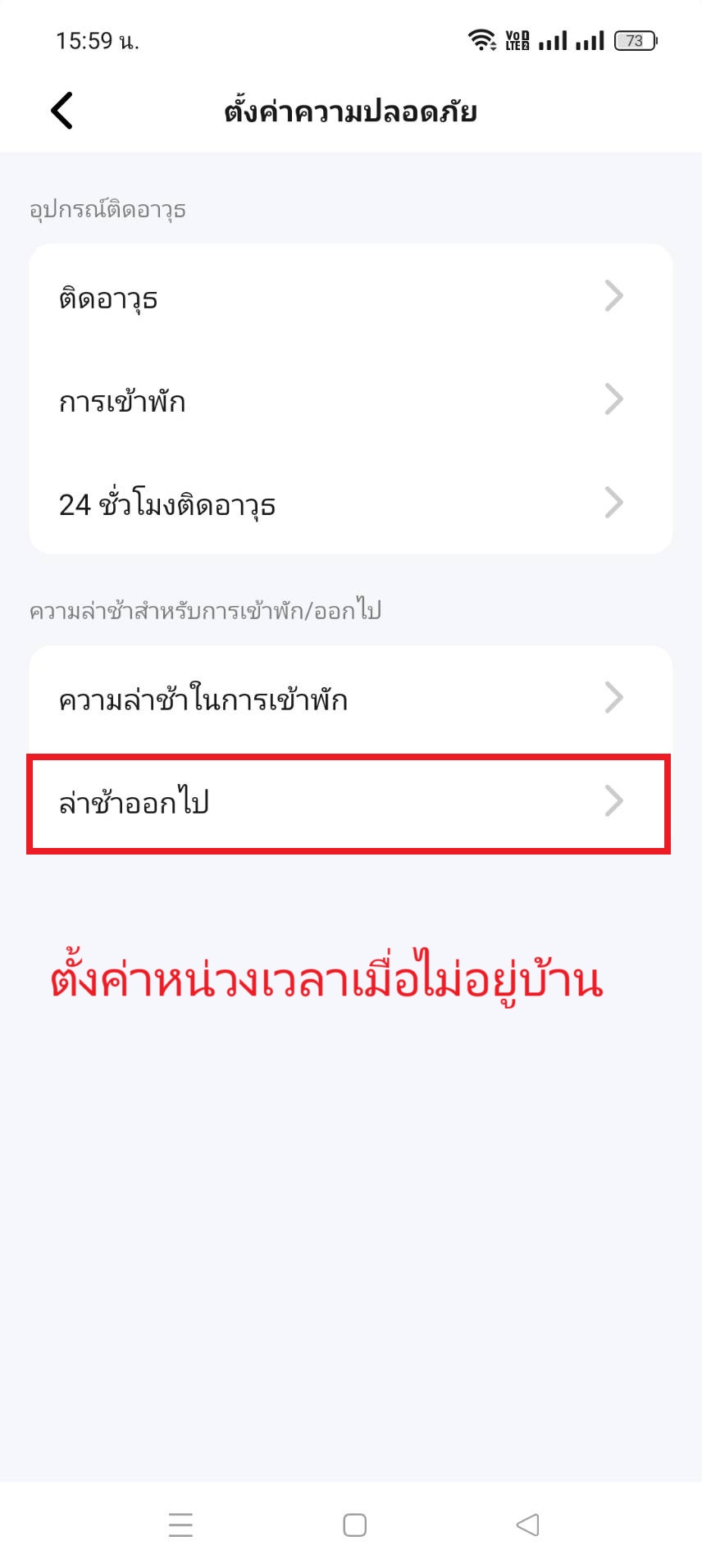The width and height of the screenshot is (702, 1568).
Task: Go back from ตั้งค่าความปลอดภัย screen
Action: tap(62, 111)
